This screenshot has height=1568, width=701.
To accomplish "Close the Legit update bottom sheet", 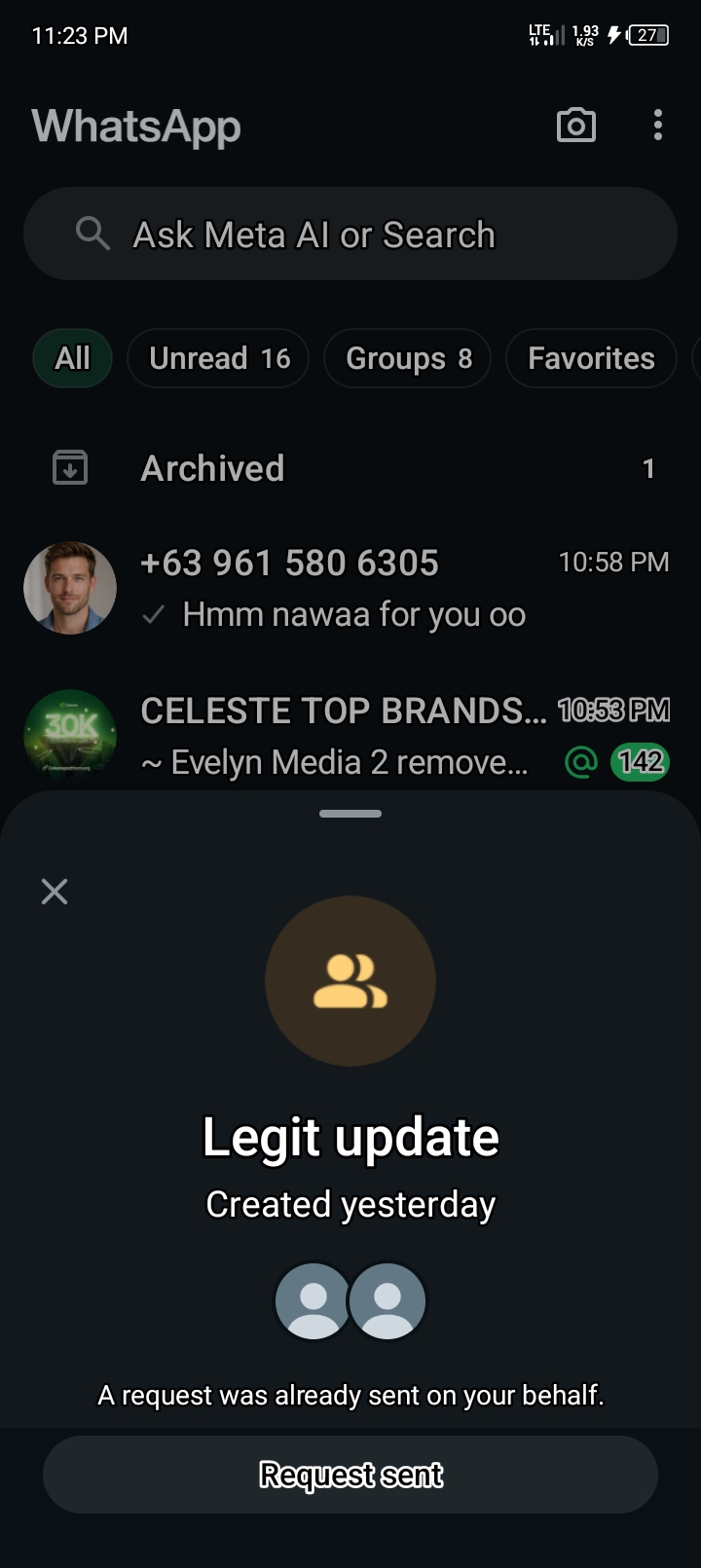I will point(55,892).
